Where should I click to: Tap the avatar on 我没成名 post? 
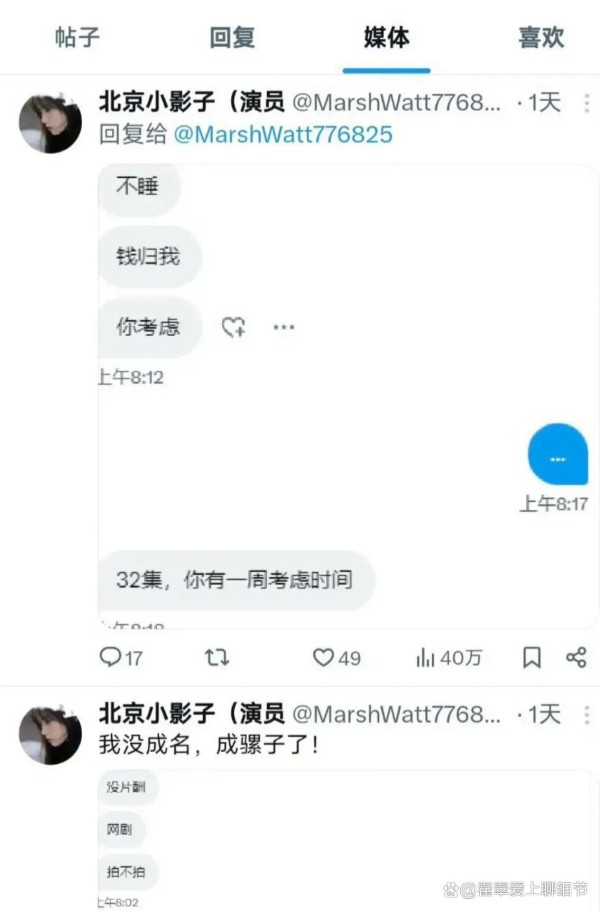coord(50,735)
